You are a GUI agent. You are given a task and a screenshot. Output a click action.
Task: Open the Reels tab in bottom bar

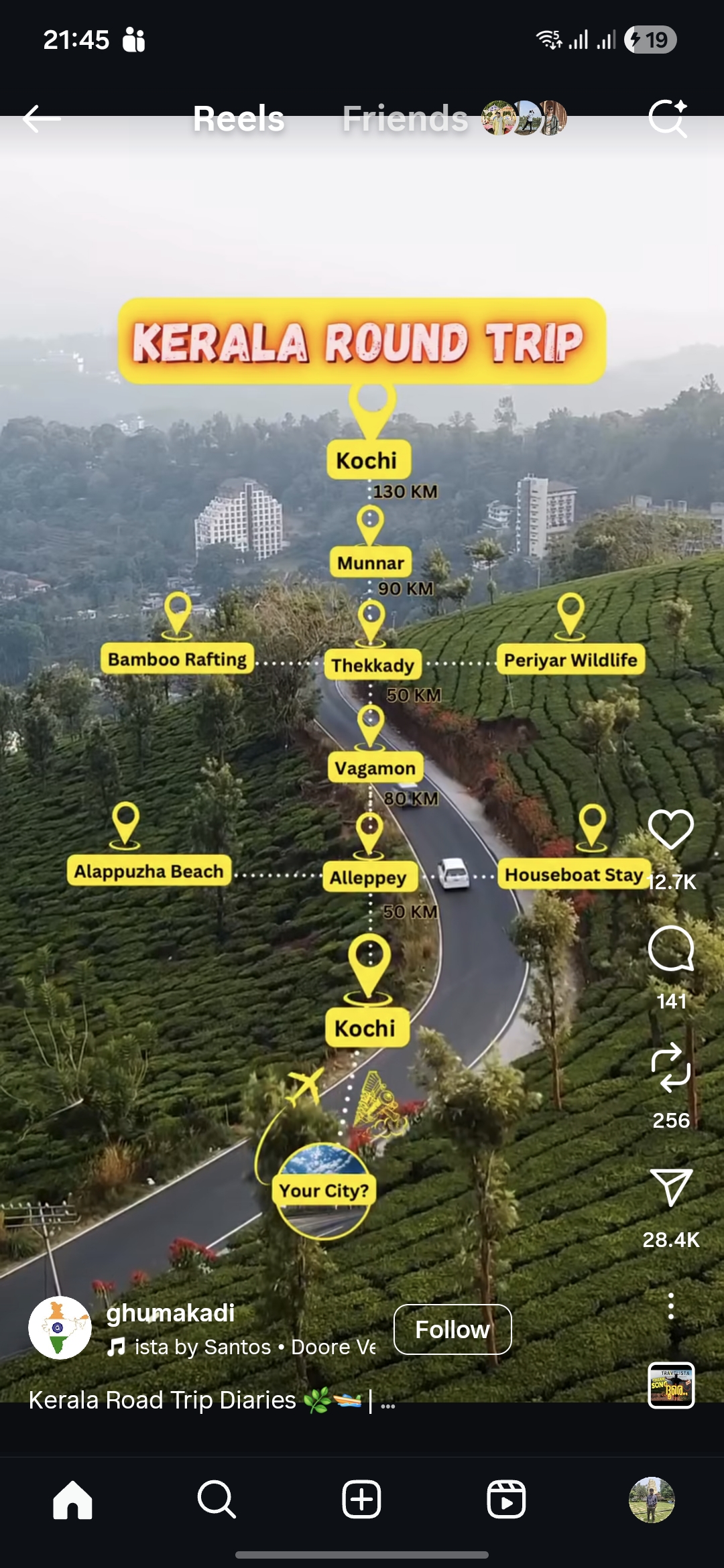506,1500
